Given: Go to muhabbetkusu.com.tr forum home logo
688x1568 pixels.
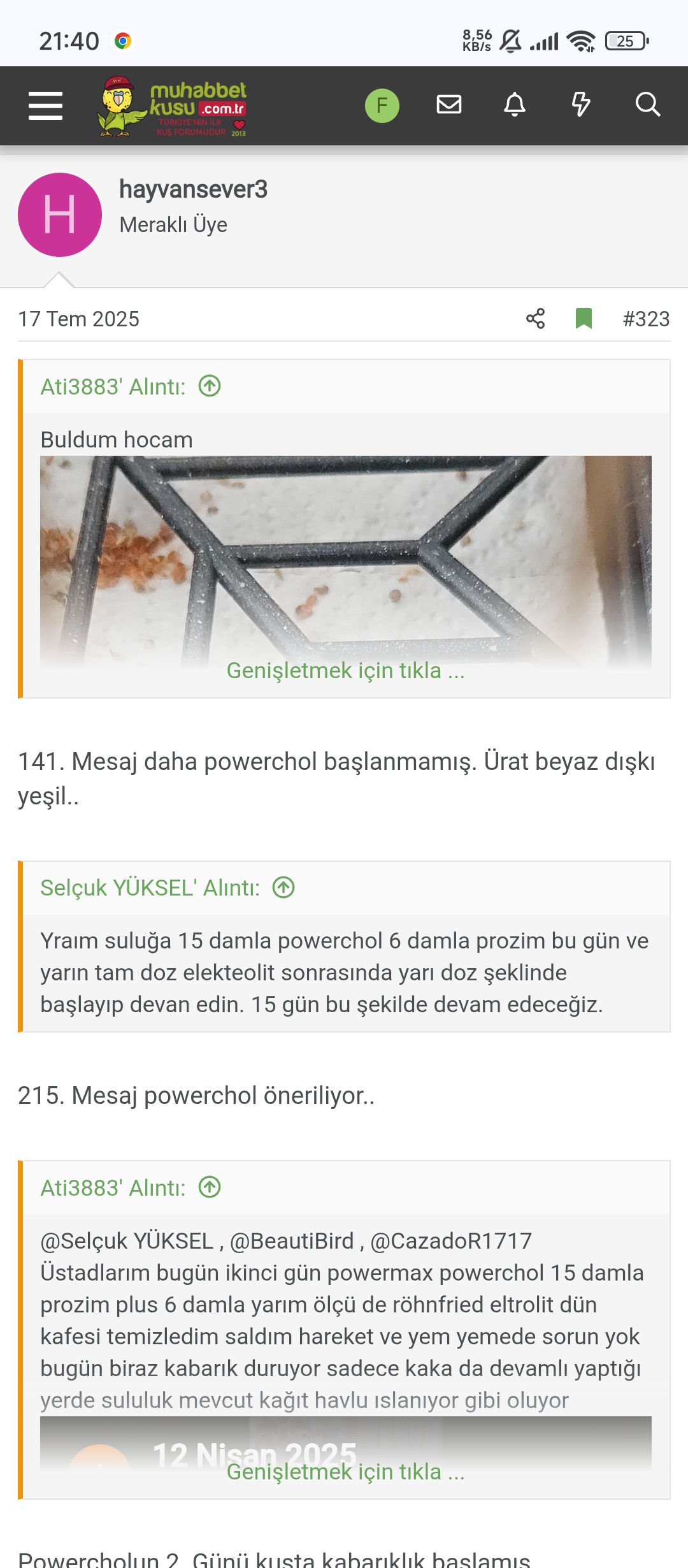Looking at the screenshot, I should (173, 106).
